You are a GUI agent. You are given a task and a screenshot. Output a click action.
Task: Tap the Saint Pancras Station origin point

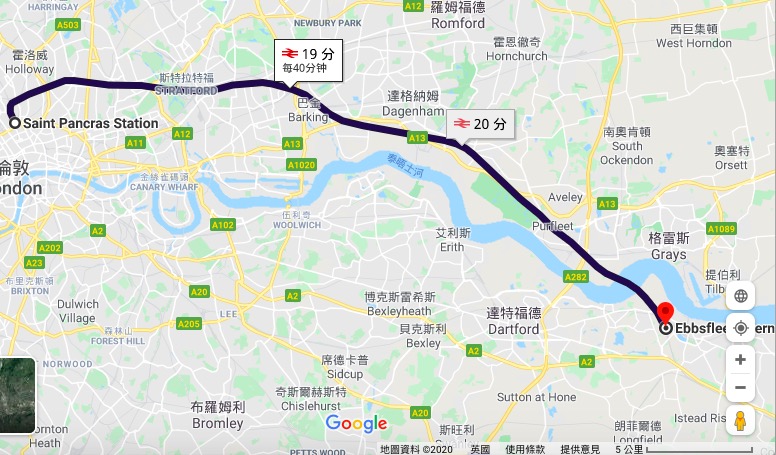pos(15,123)
